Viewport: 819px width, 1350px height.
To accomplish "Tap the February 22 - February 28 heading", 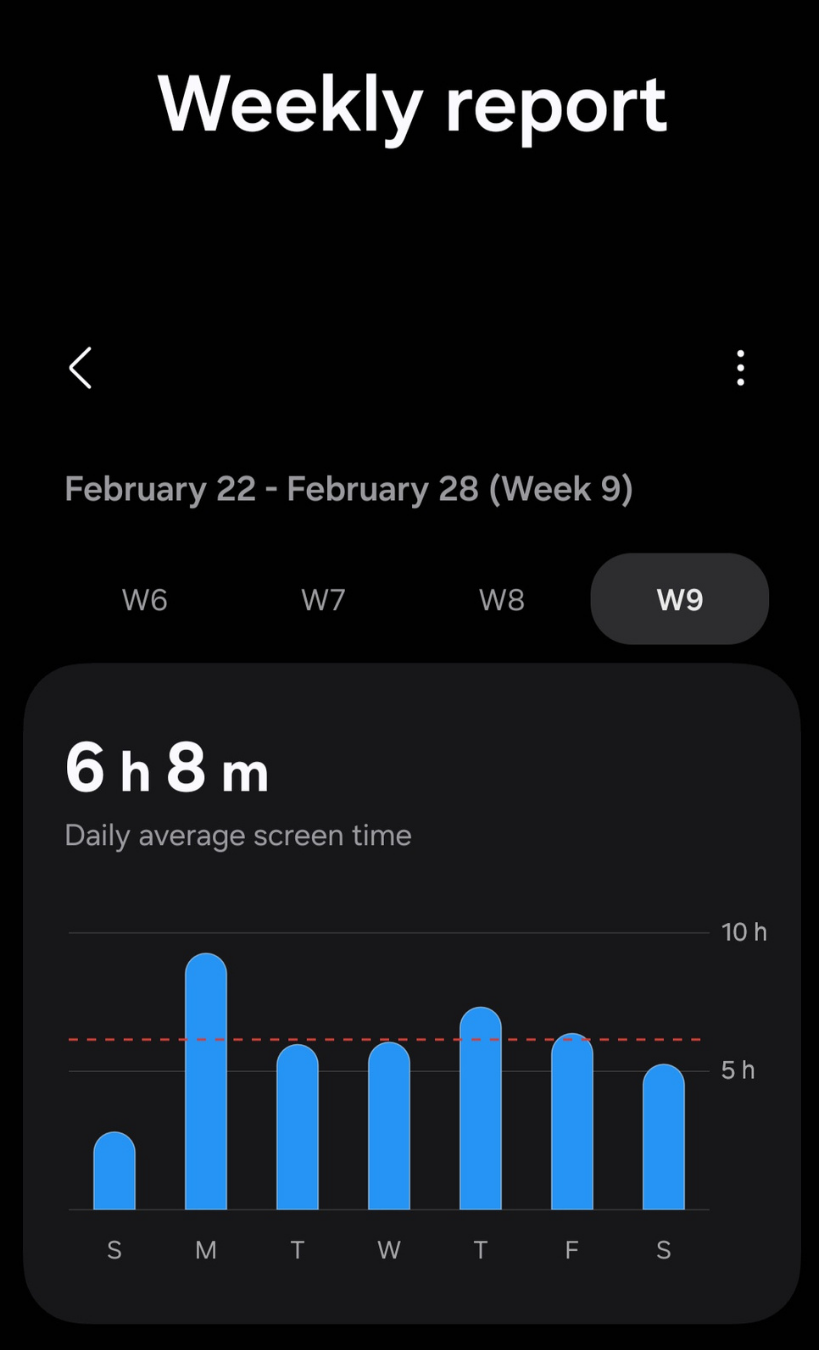I will pos(347,489).
